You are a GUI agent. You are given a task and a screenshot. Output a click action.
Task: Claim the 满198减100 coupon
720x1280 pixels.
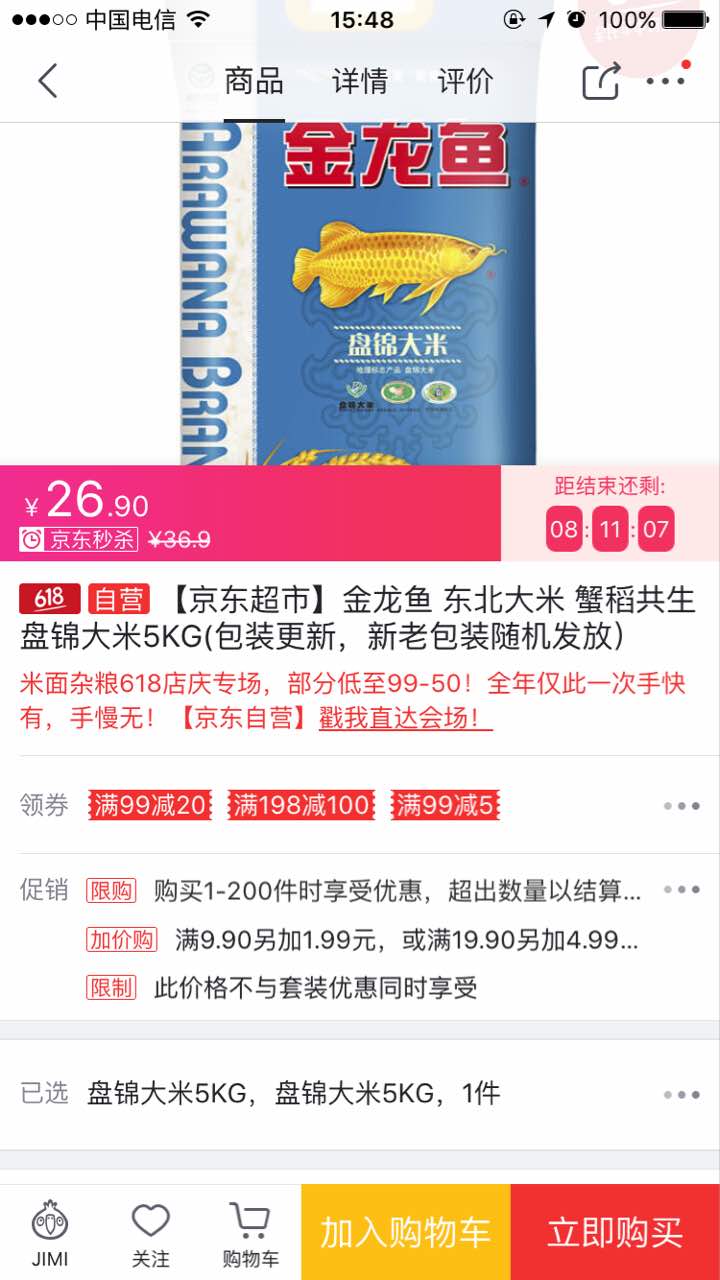pos(301,805)
